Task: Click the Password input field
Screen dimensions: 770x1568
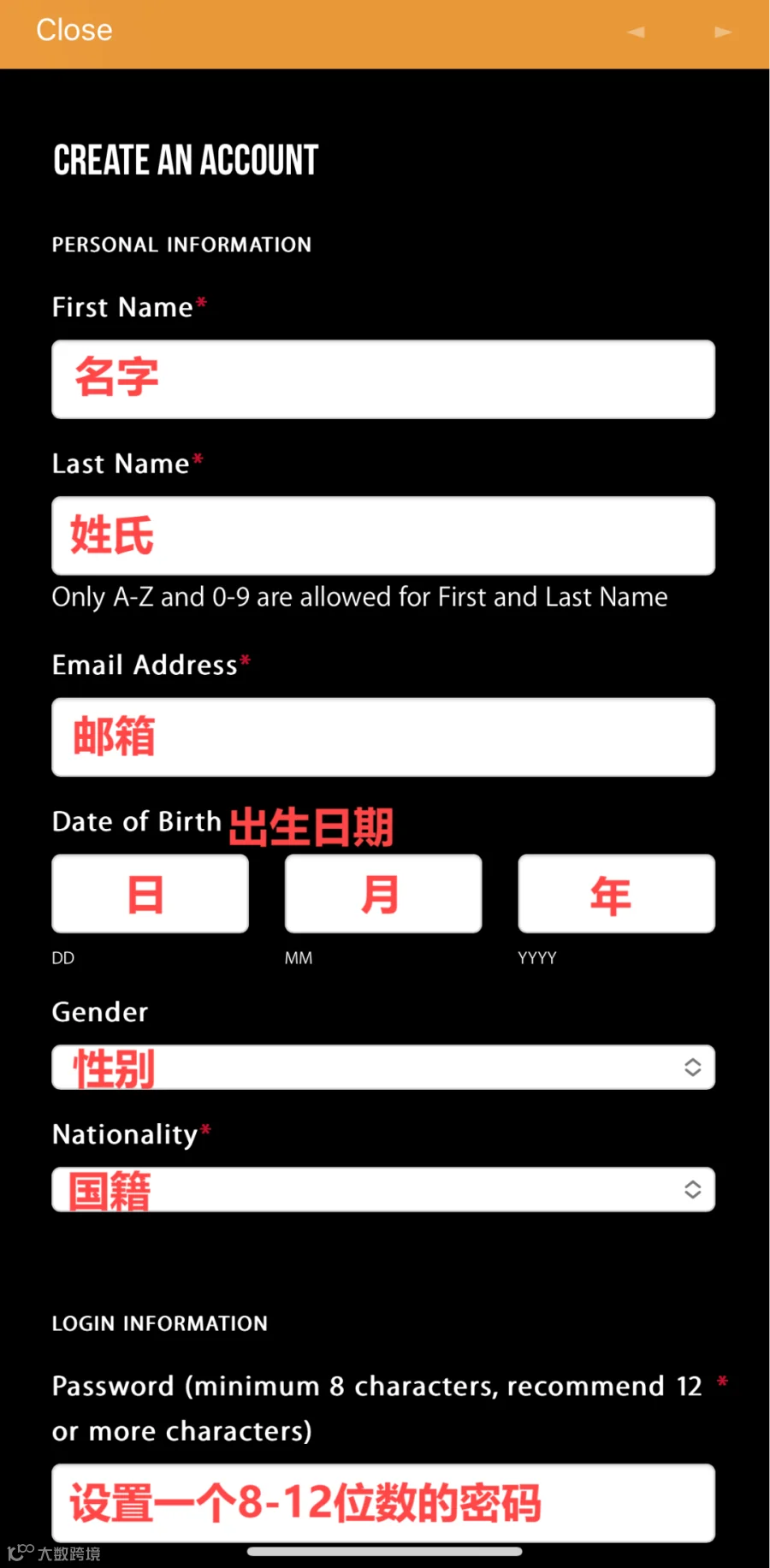Action: click(x=383, y=1502)
